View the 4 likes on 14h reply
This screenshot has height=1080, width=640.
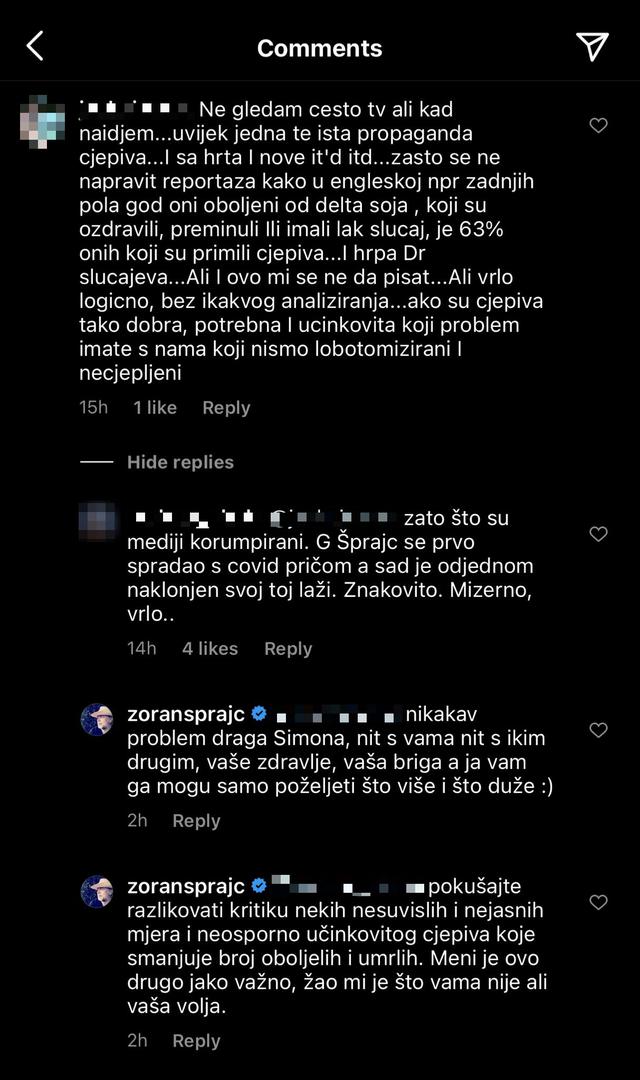[x=210, y=649]
